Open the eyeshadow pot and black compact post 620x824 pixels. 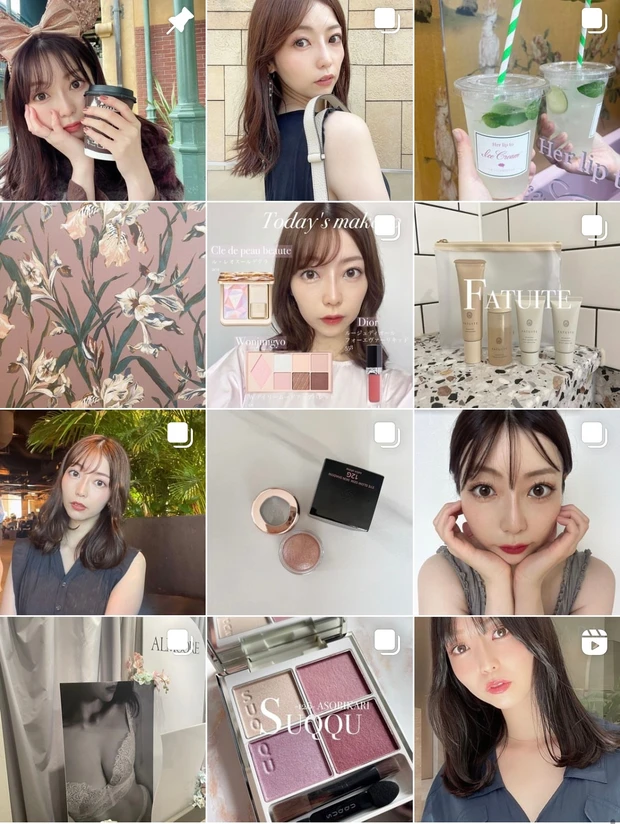pyautogui.click(x=309, y=512)
